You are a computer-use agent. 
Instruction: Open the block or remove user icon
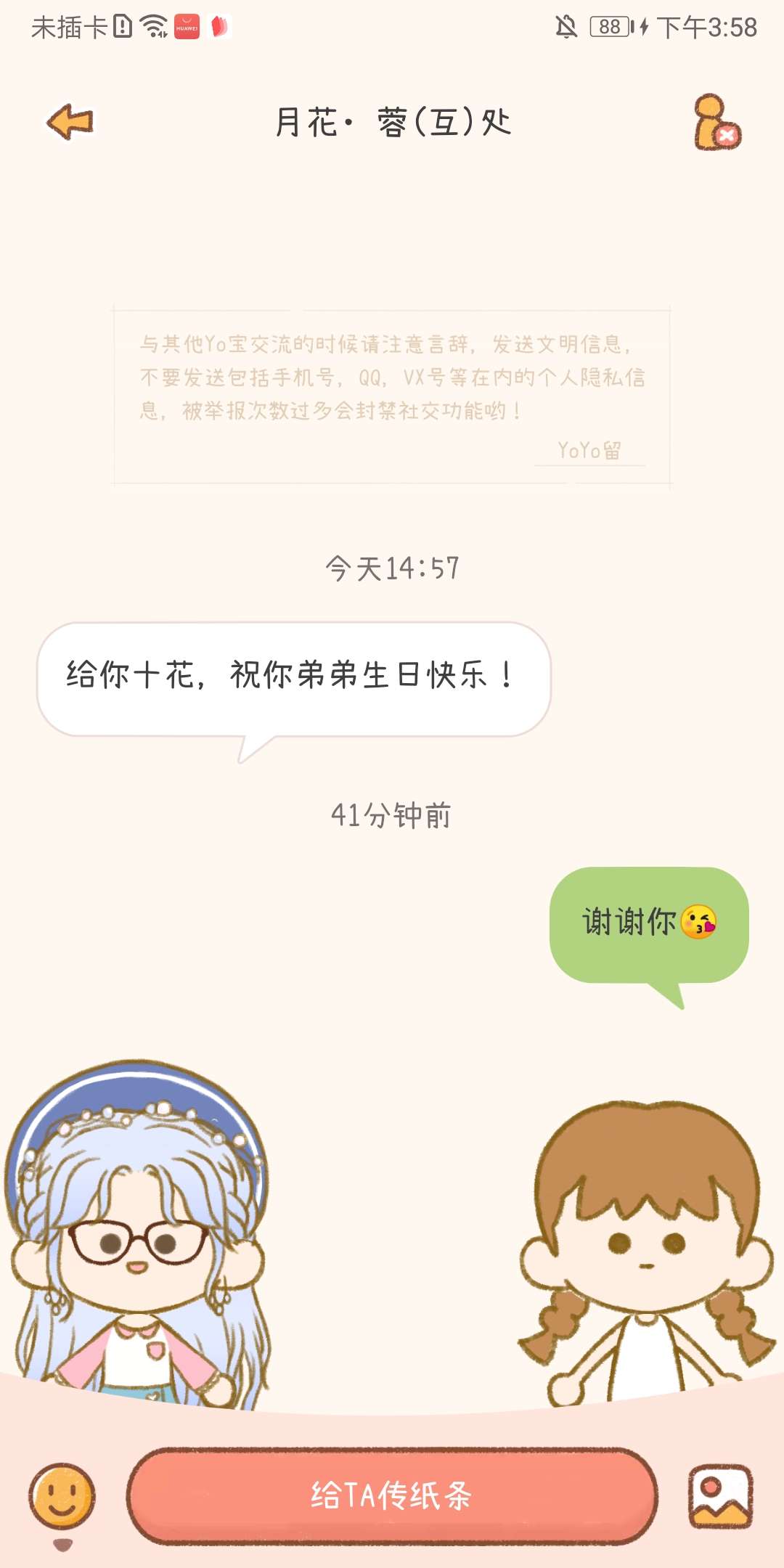coord(716,123)
